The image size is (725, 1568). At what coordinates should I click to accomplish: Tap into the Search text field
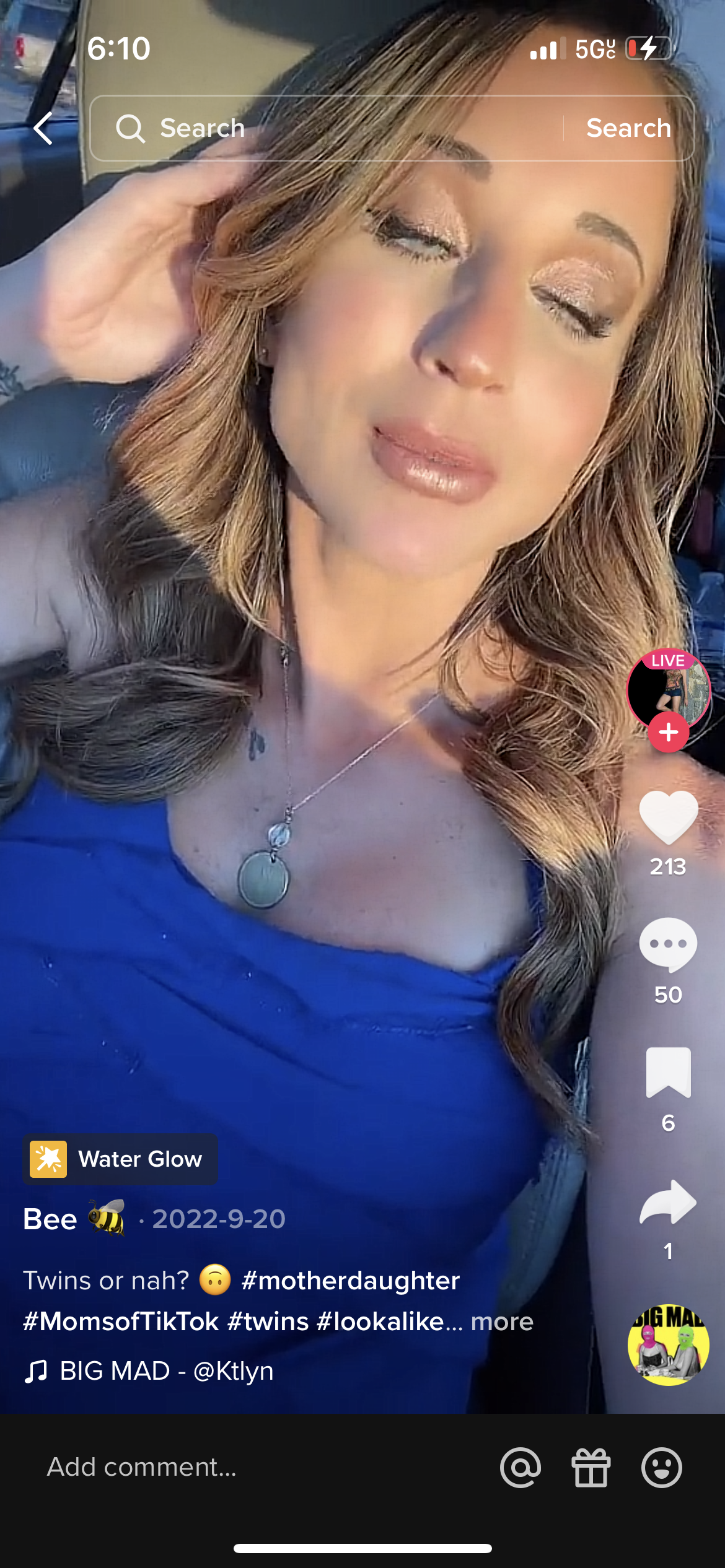[327, 128]
